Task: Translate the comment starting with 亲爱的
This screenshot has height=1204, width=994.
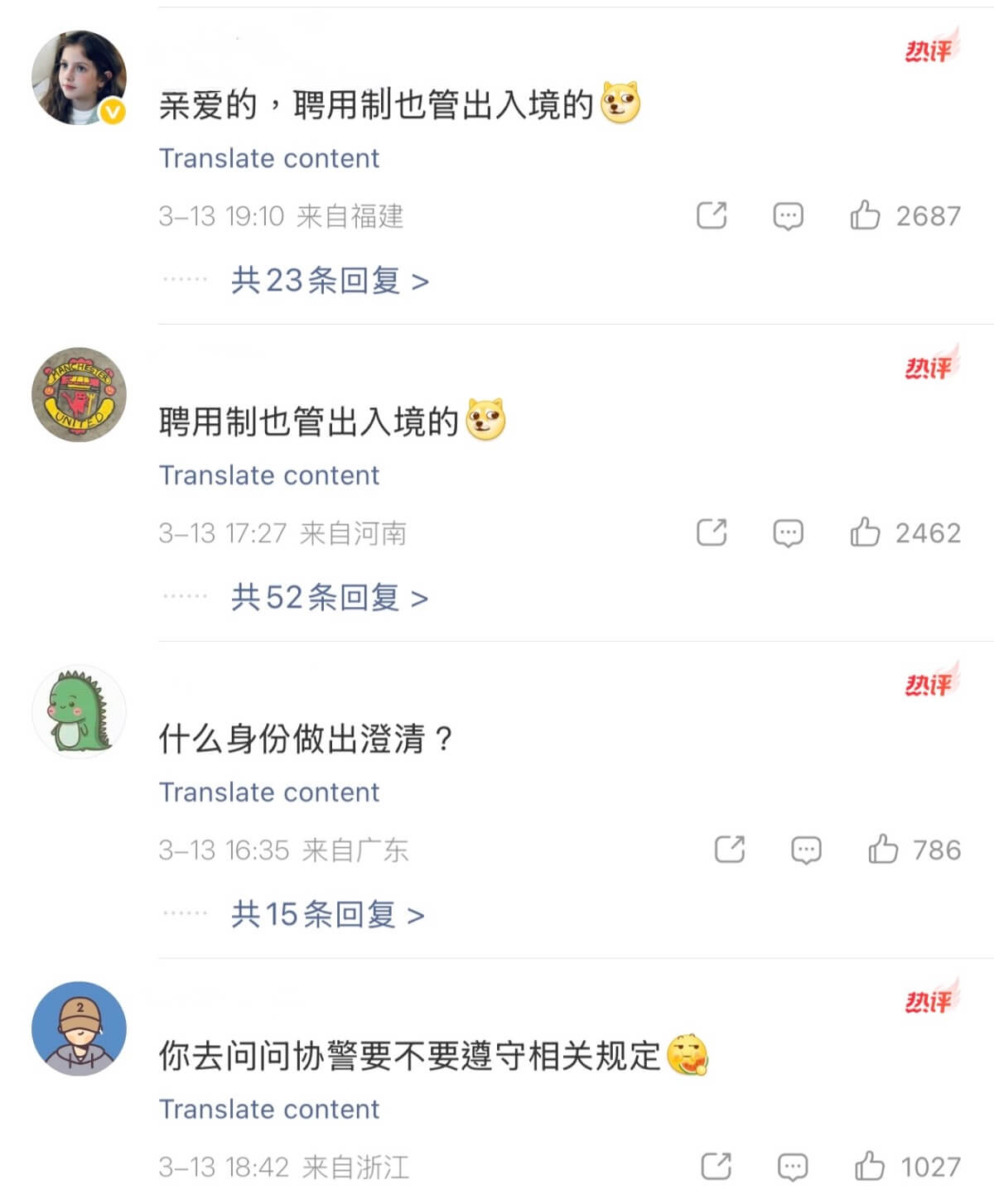Action: click(x=269, y=158)
